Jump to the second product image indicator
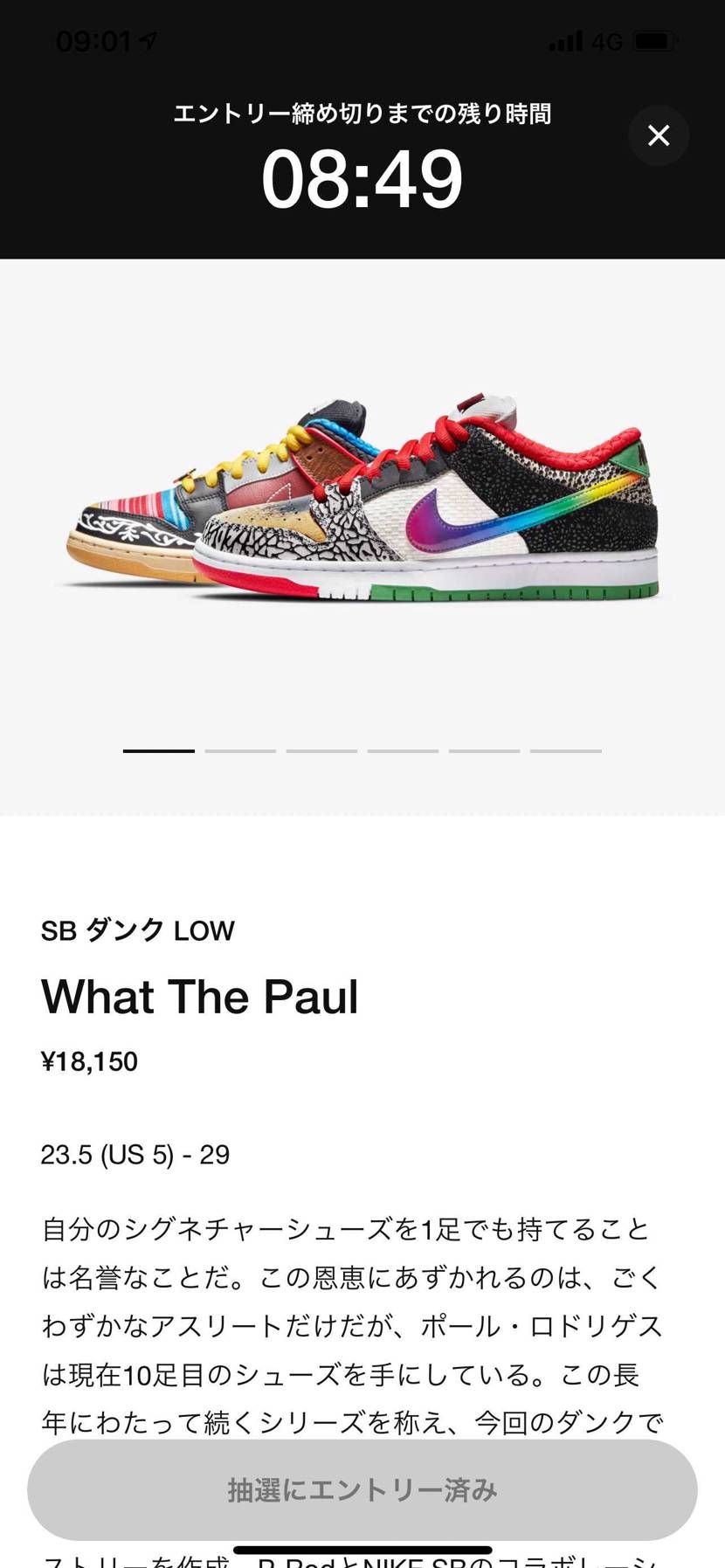 point(240,750)
